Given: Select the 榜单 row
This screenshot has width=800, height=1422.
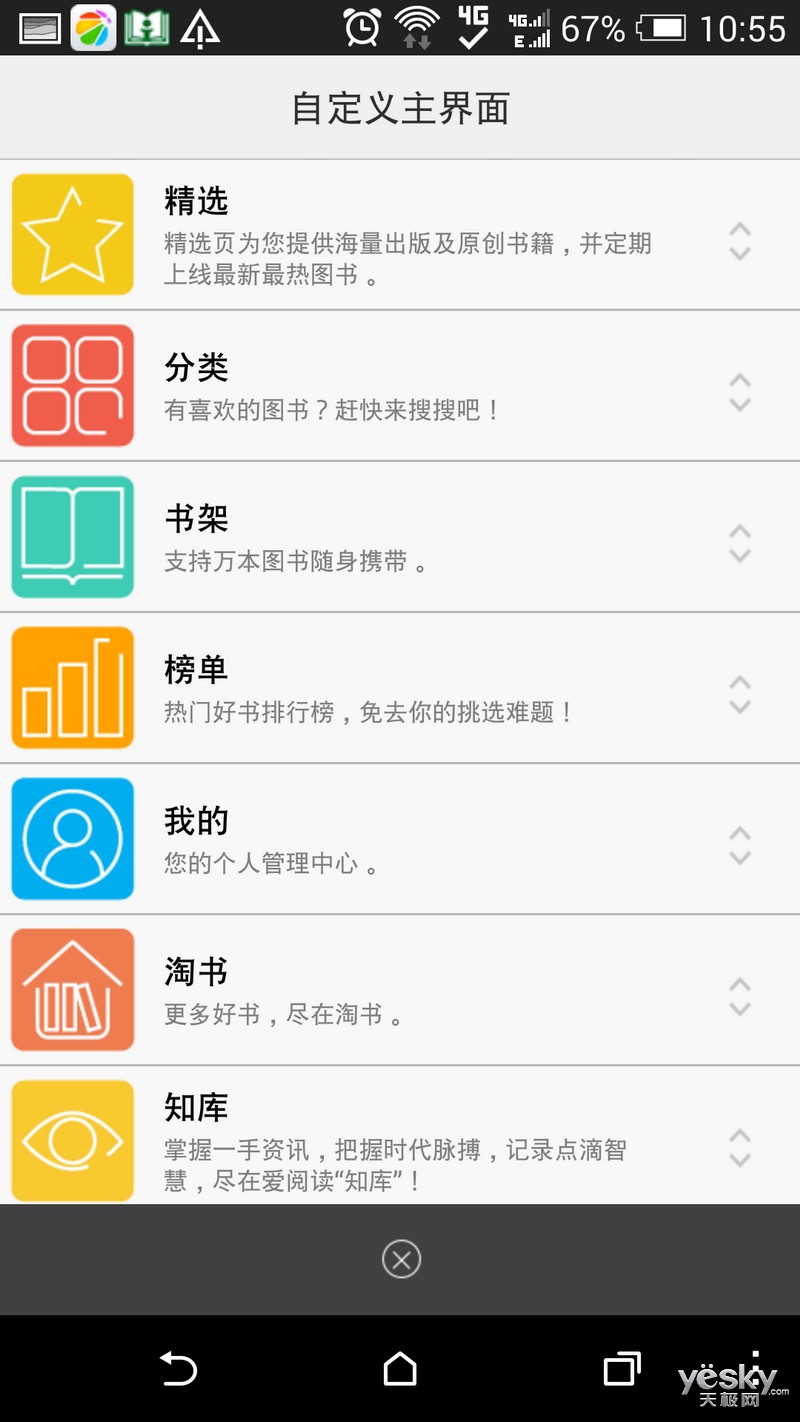Looking at the screenshot, I should coord(400,687).
